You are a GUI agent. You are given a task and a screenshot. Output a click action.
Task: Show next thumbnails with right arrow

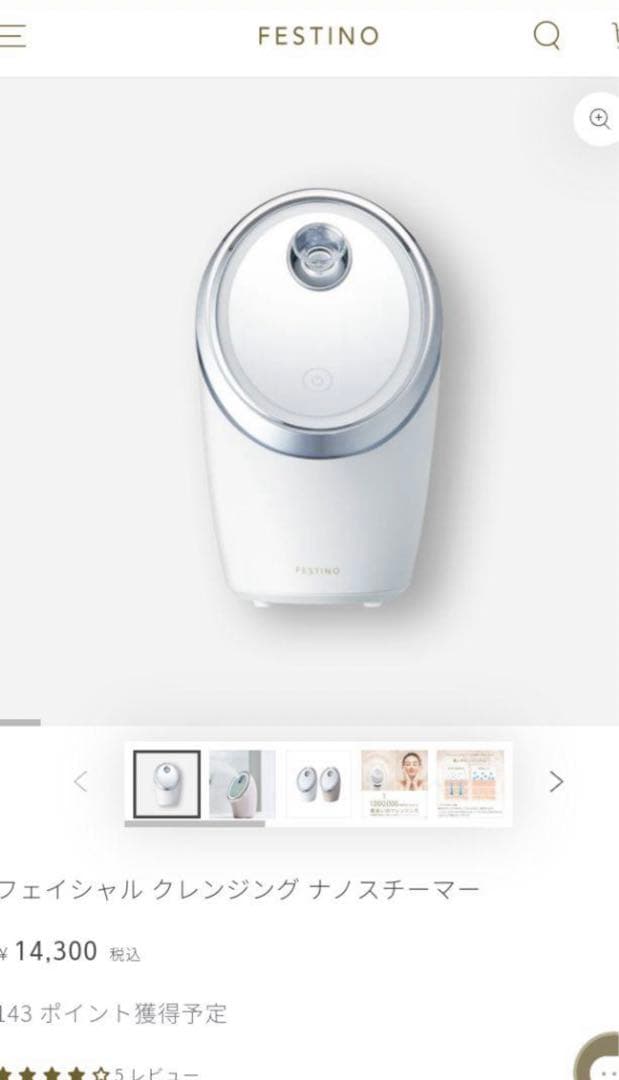pyautogui.click(x=557, y=782)
